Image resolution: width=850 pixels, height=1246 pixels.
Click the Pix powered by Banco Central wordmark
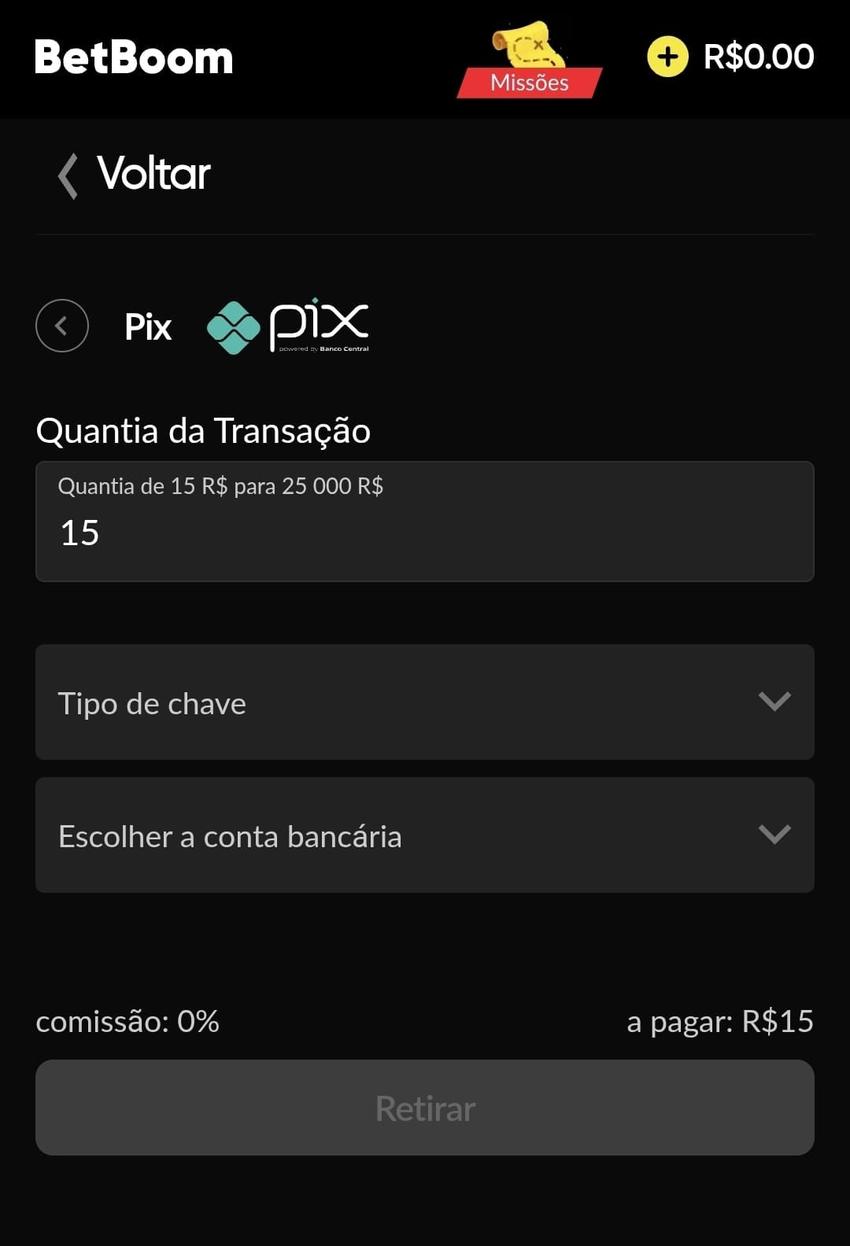[x=318, y=325]
